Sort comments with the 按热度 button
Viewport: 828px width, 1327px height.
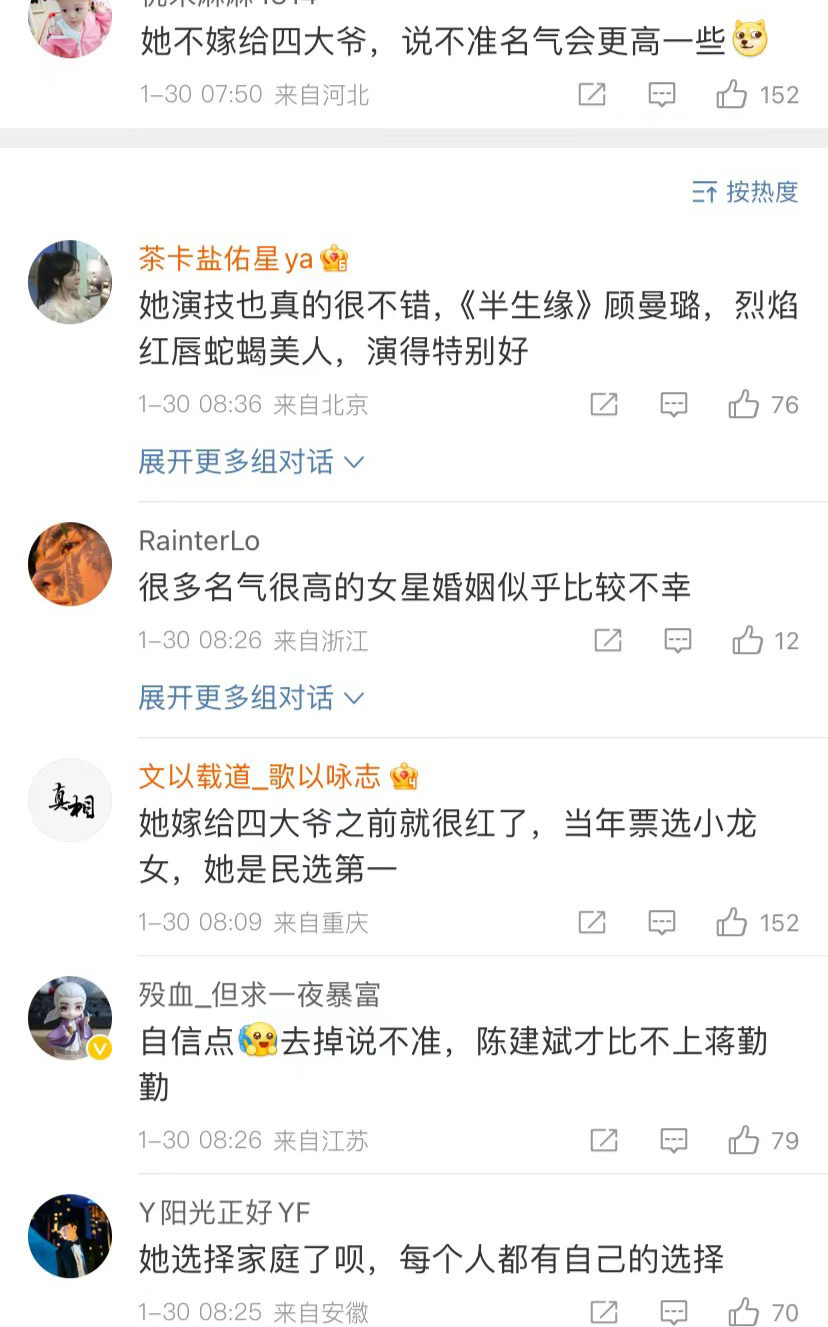coord(746,192)
